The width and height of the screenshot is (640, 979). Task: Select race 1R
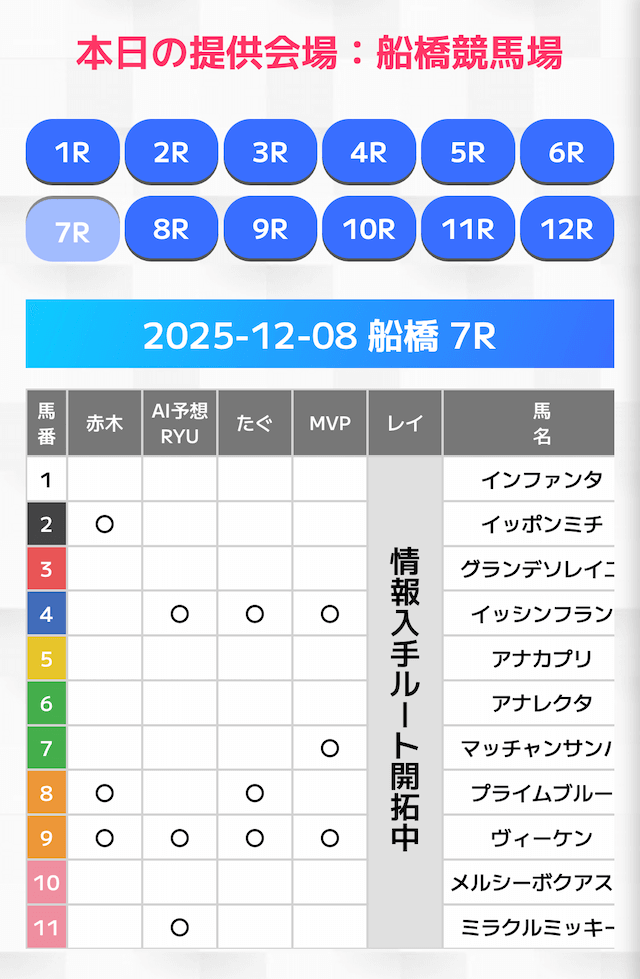72,152
